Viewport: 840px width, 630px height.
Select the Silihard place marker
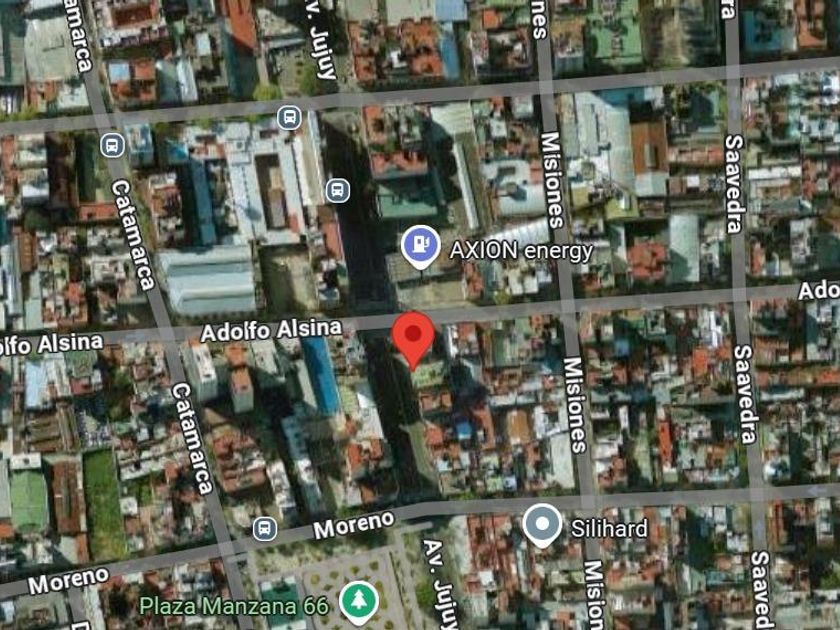coord(542,524)
